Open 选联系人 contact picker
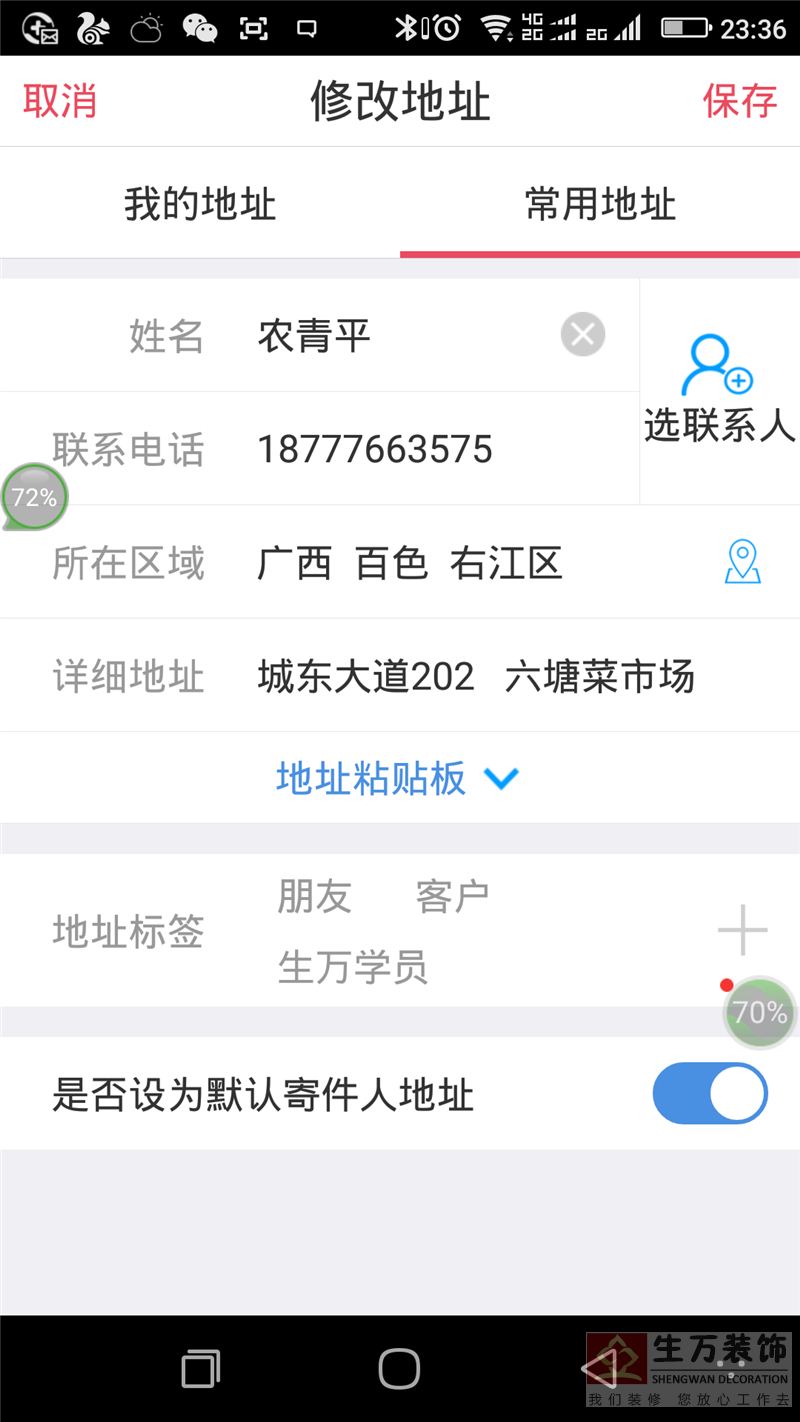The image size is (800, 1422). (719, 391)
